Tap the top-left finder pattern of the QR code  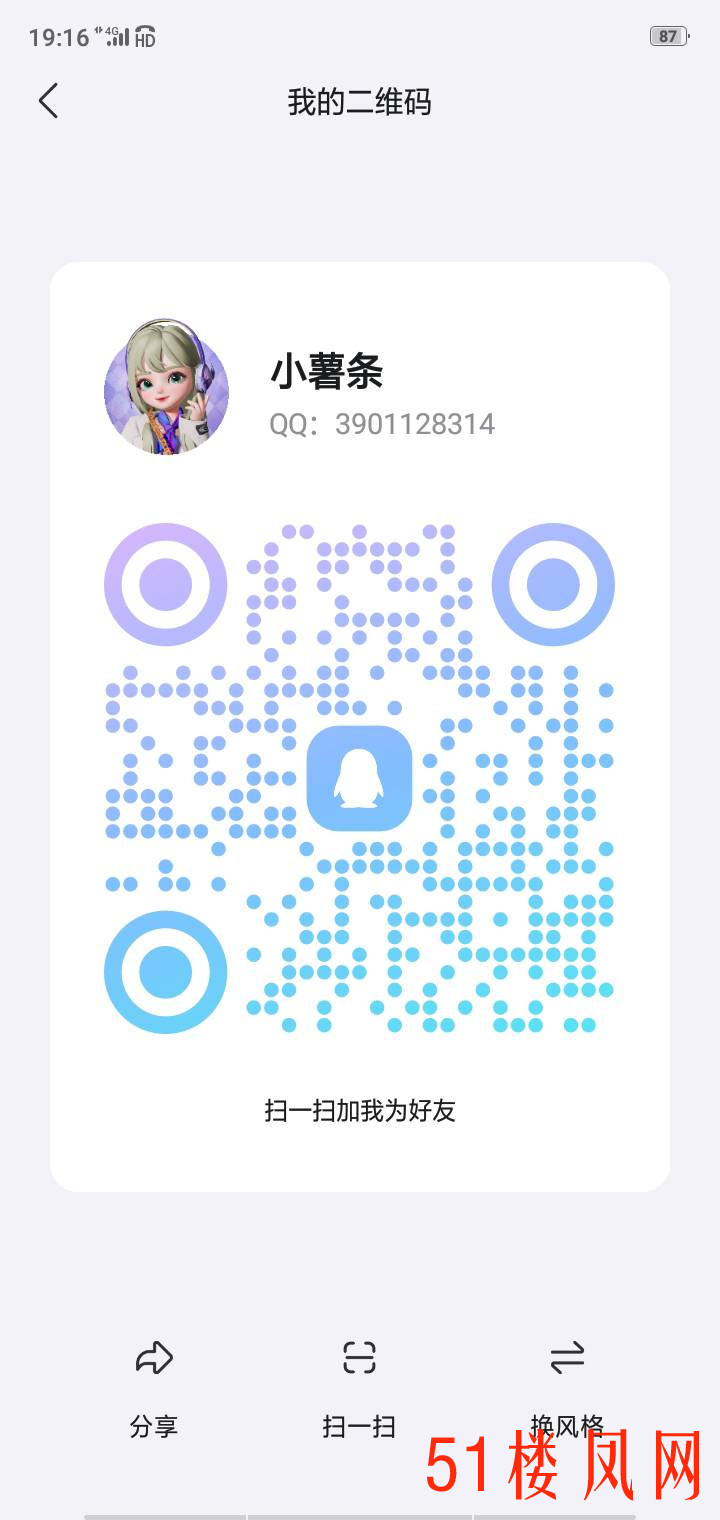(166, 583)
